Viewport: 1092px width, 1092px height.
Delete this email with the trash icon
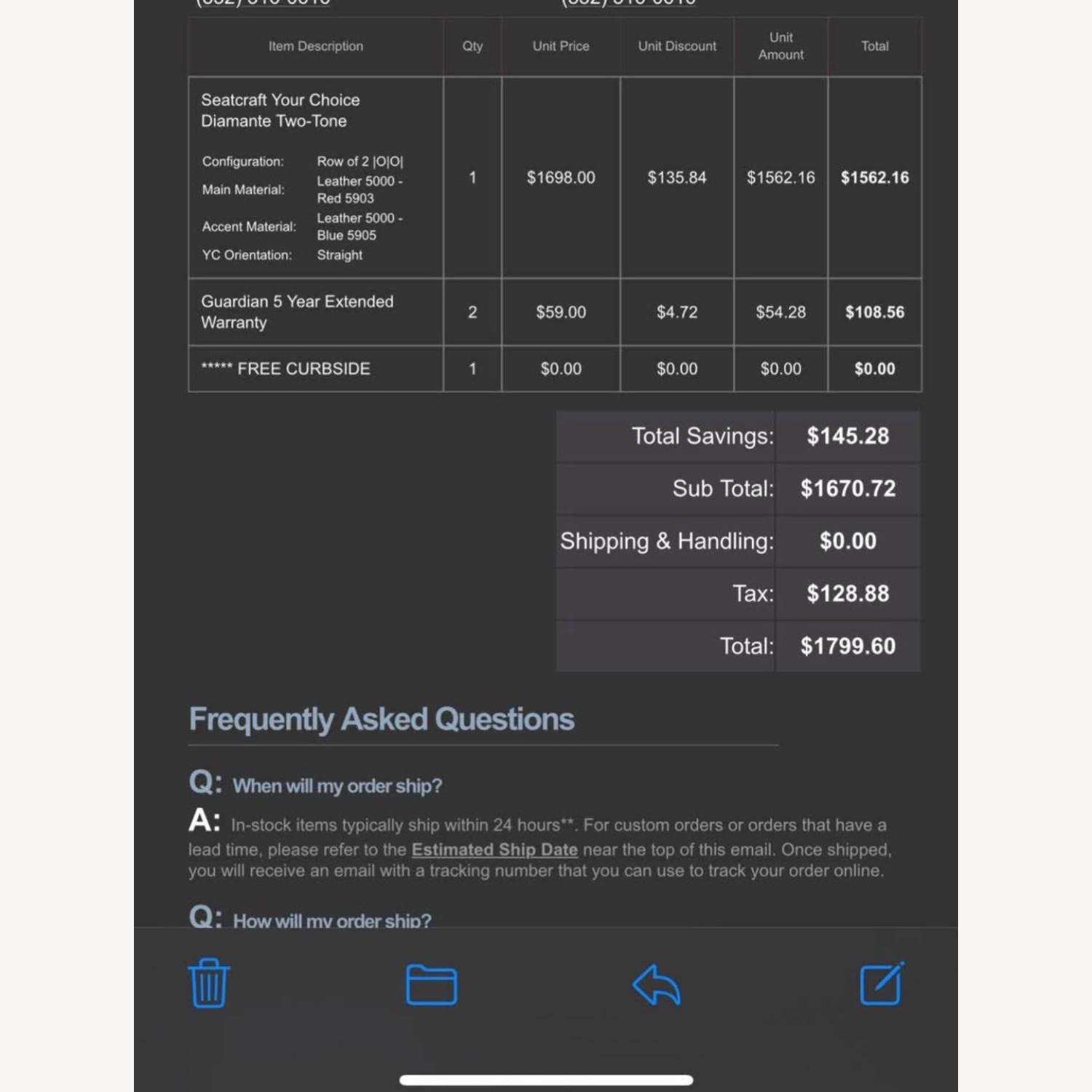(x=209, y=984)
